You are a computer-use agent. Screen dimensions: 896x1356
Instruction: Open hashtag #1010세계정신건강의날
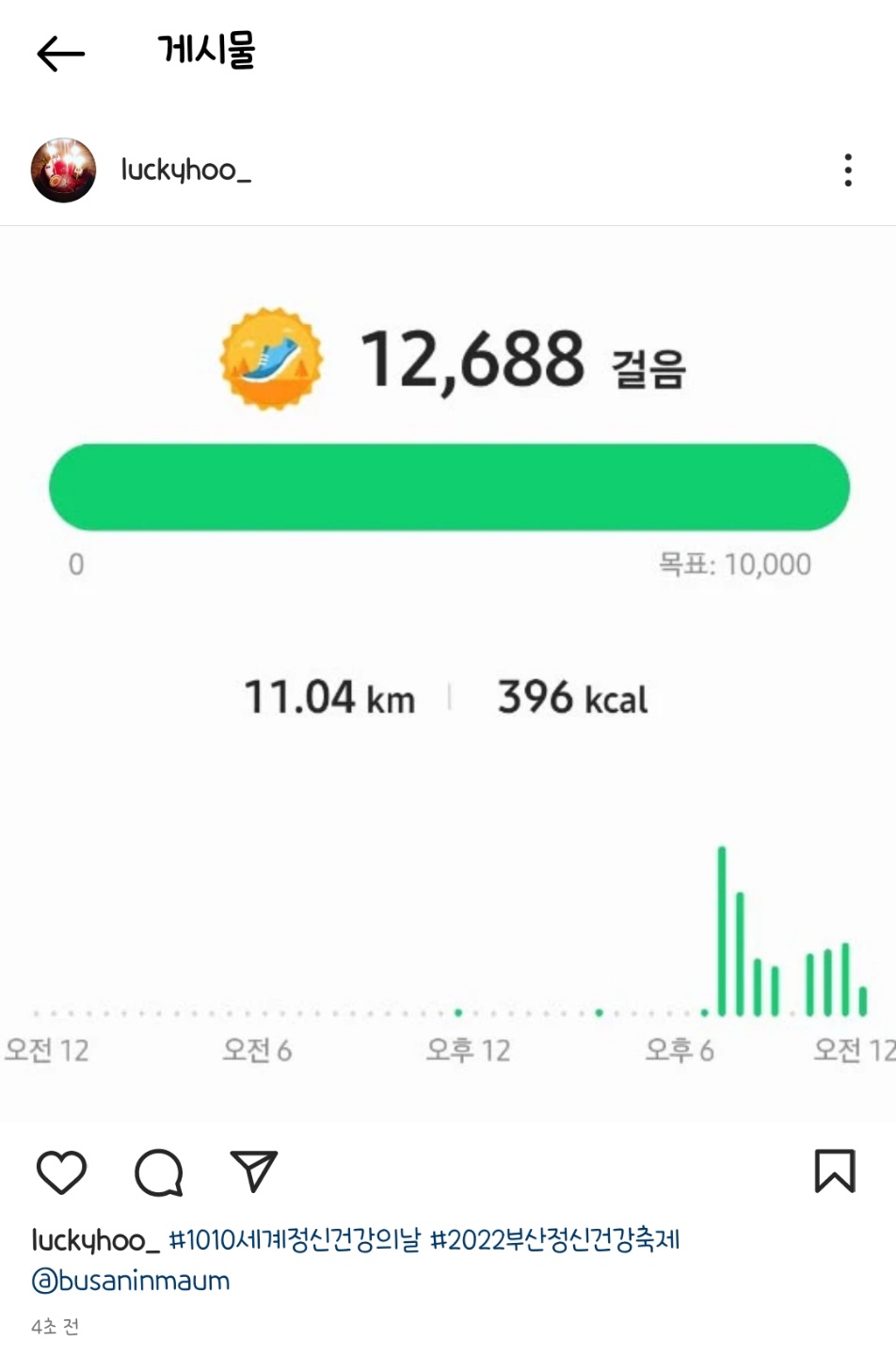[x=295, y=1240]
